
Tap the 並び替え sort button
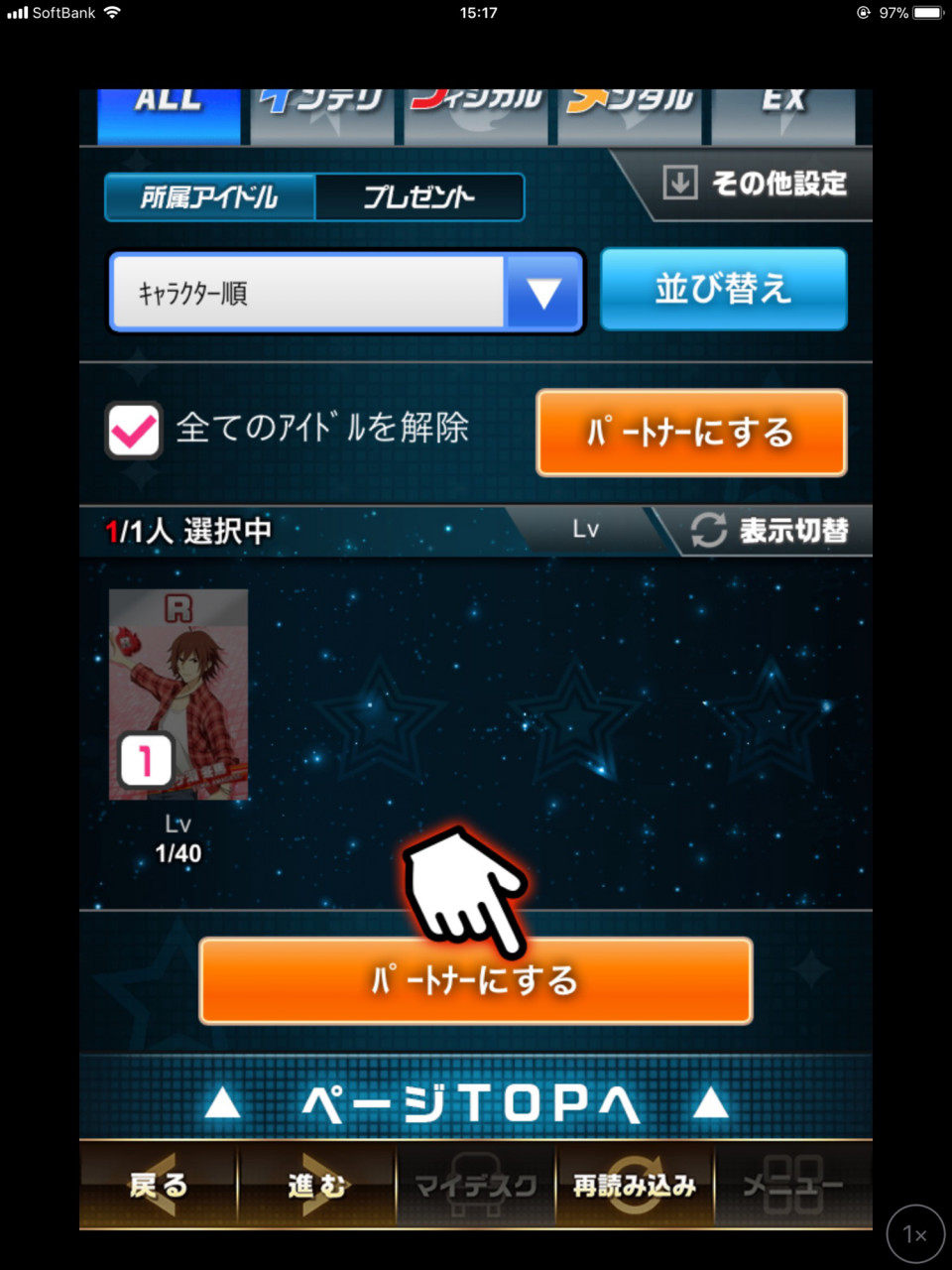click(723, 289)
